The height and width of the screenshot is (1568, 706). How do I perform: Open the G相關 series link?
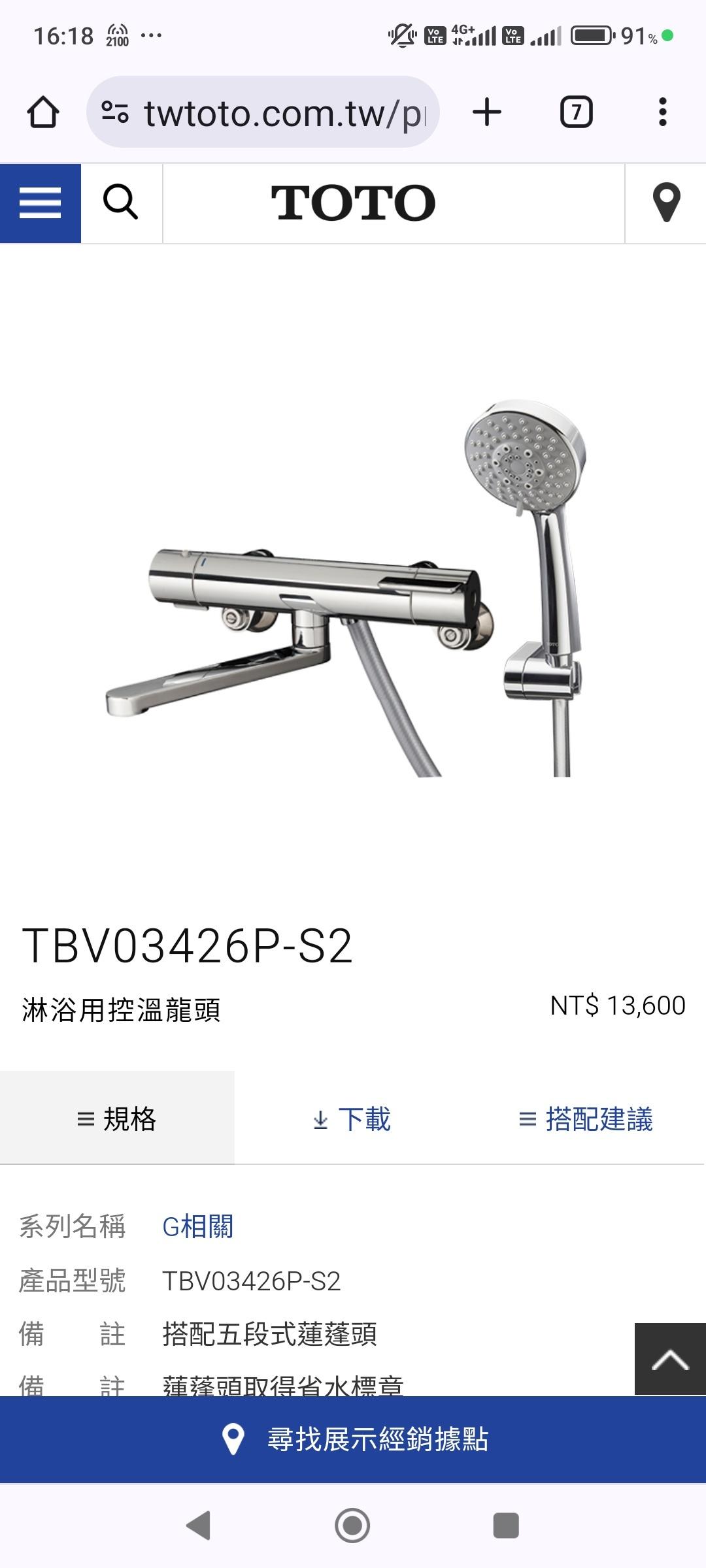pos(197,1226)
